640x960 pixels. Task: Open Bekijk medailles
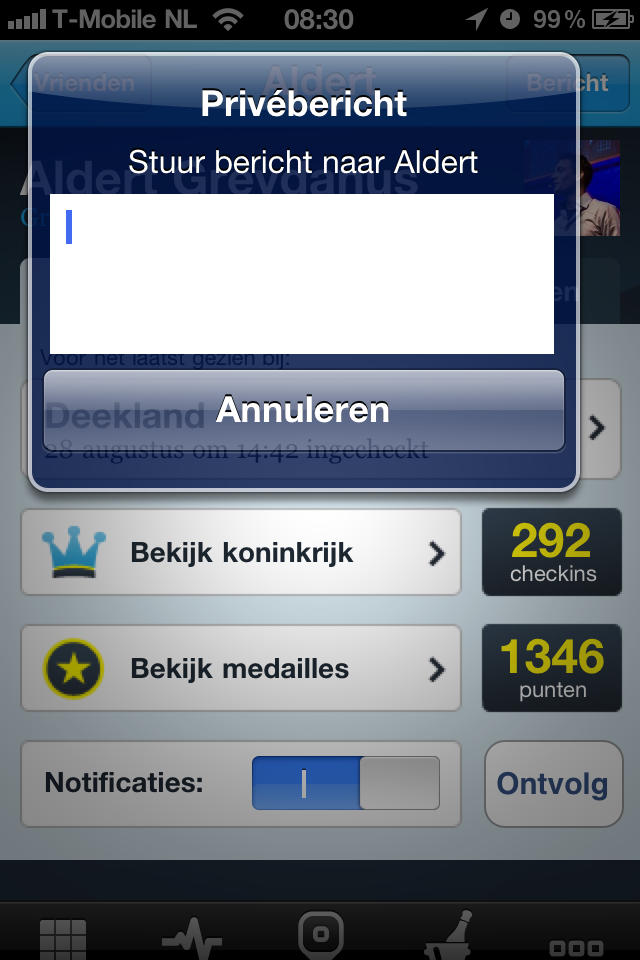pyautogui.click(x=241, y=668)
